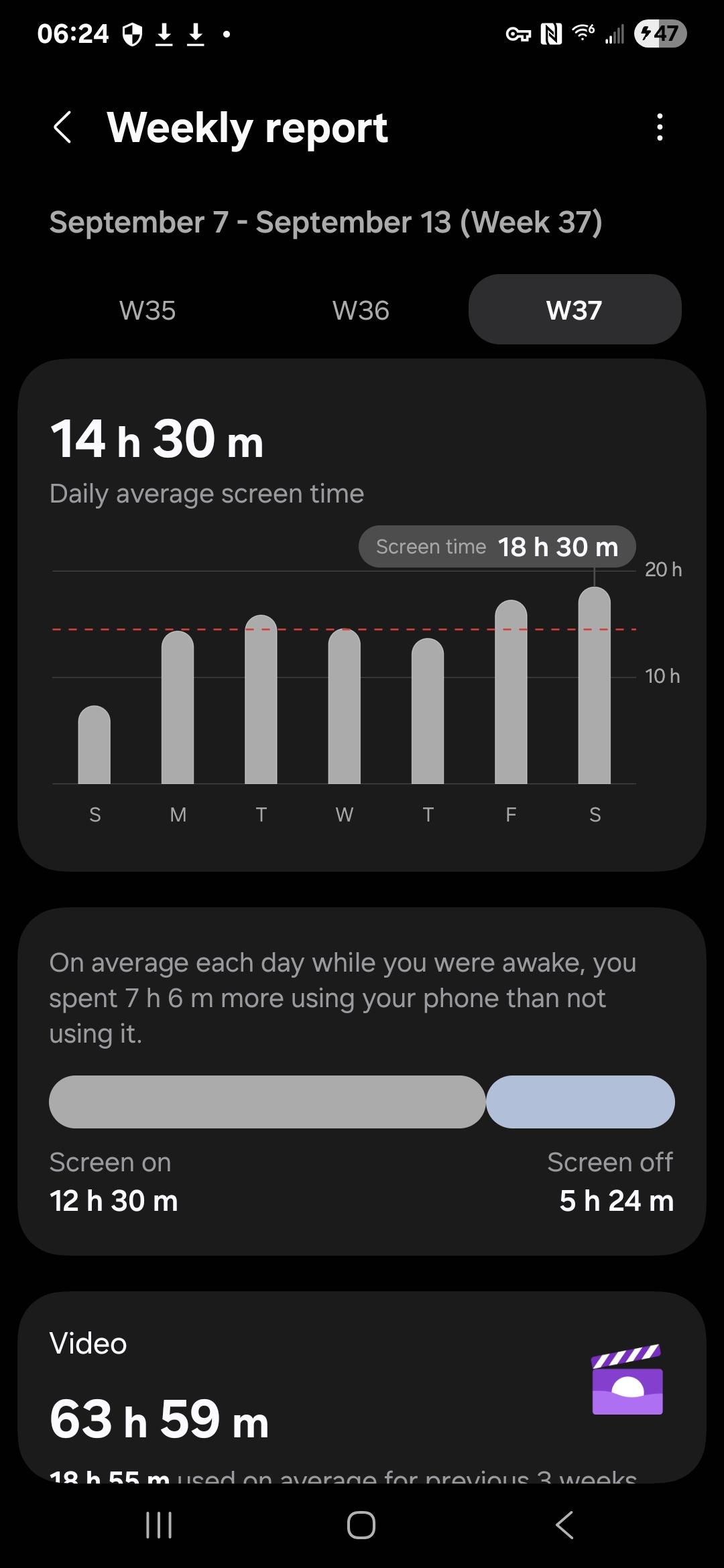
Task: Select Monday's bar in the chart
Action: click(x=178, y=707)
